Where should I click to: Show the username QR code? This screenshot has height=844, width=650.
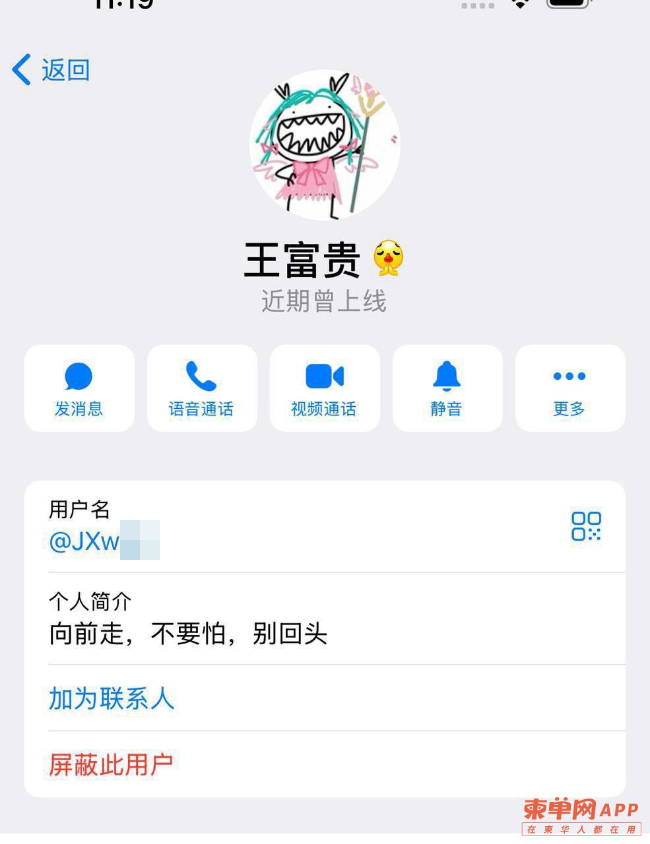point(586,526)
